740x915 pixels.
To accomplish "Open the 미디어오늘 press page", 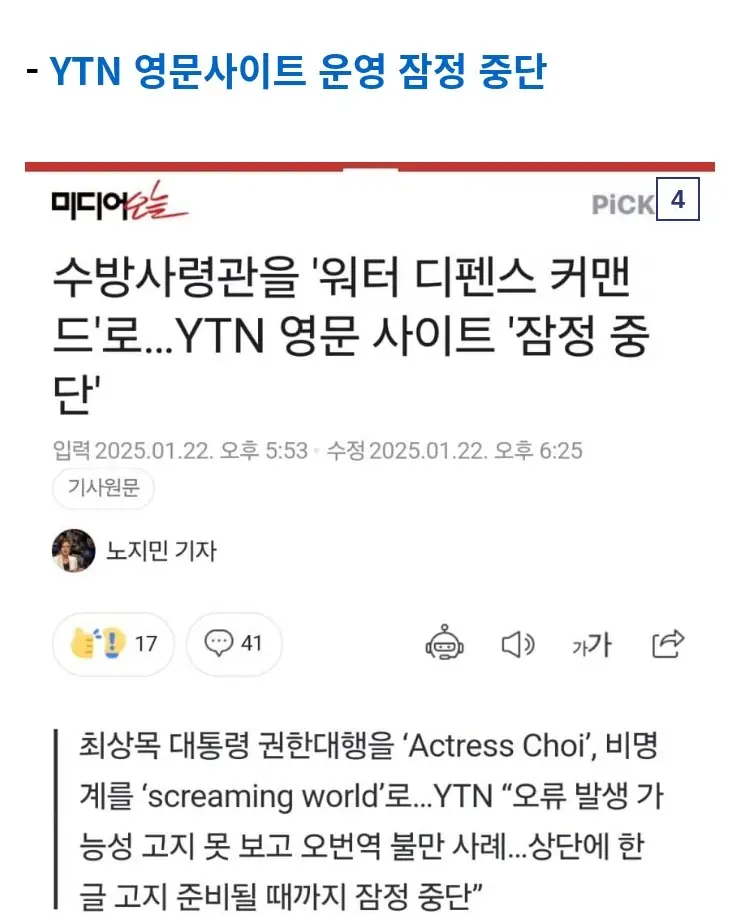I will pyautogui.click(x=120, y=204).
